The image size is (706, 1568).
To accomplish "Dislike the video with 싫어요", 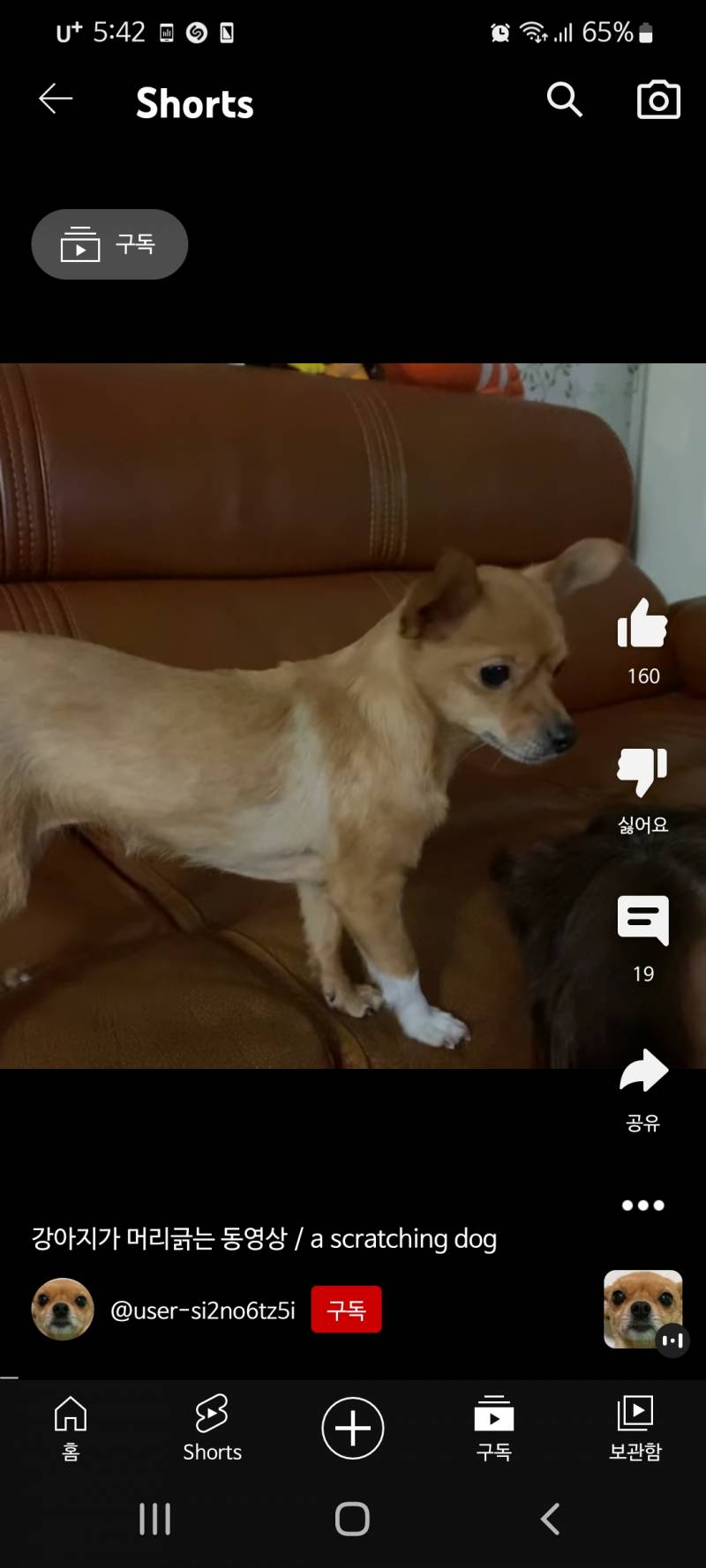I will pyautogui.click(x=642, y=772).
